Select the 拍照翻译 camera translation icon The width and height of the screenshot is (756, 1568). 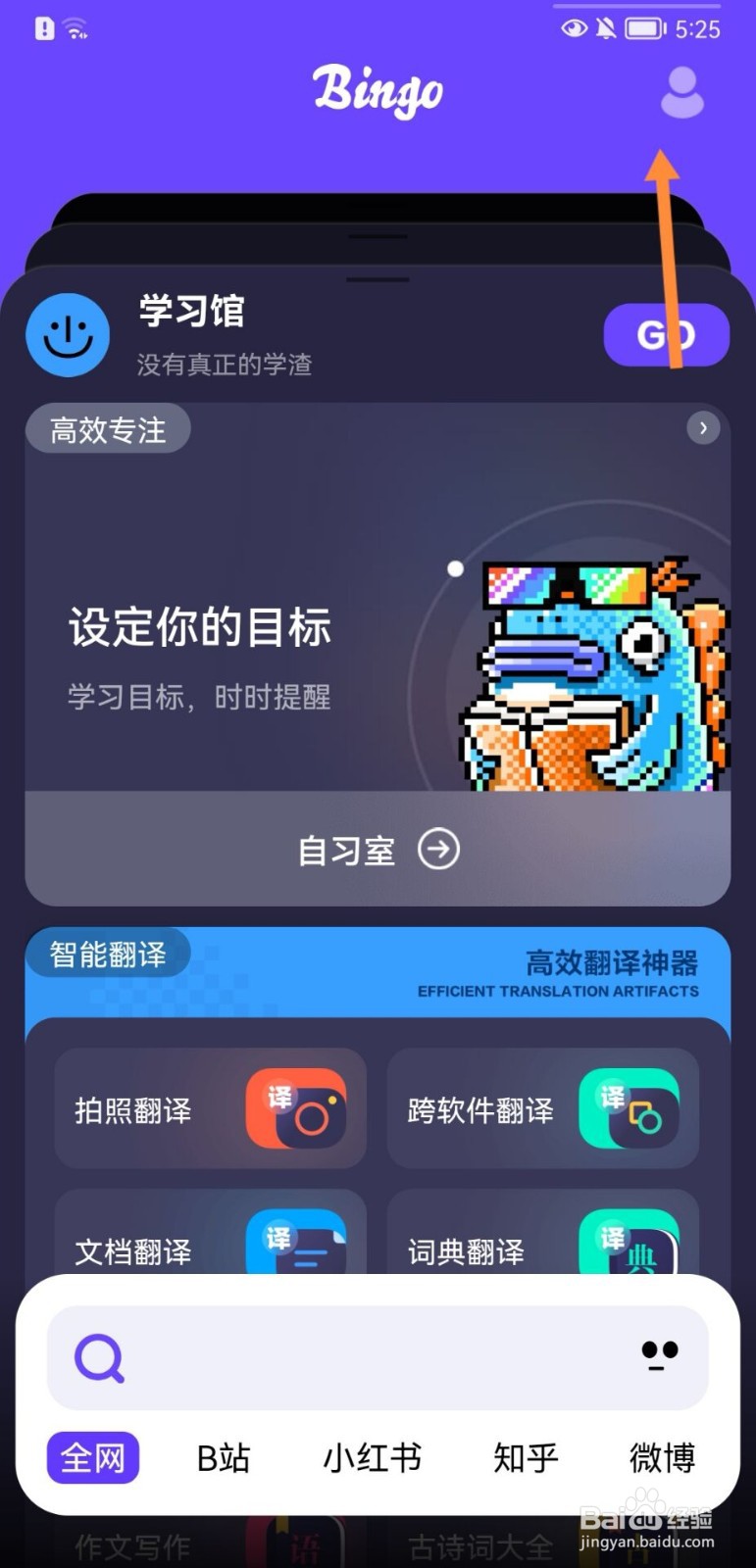pyautogui.click(x=299, y=1109)
